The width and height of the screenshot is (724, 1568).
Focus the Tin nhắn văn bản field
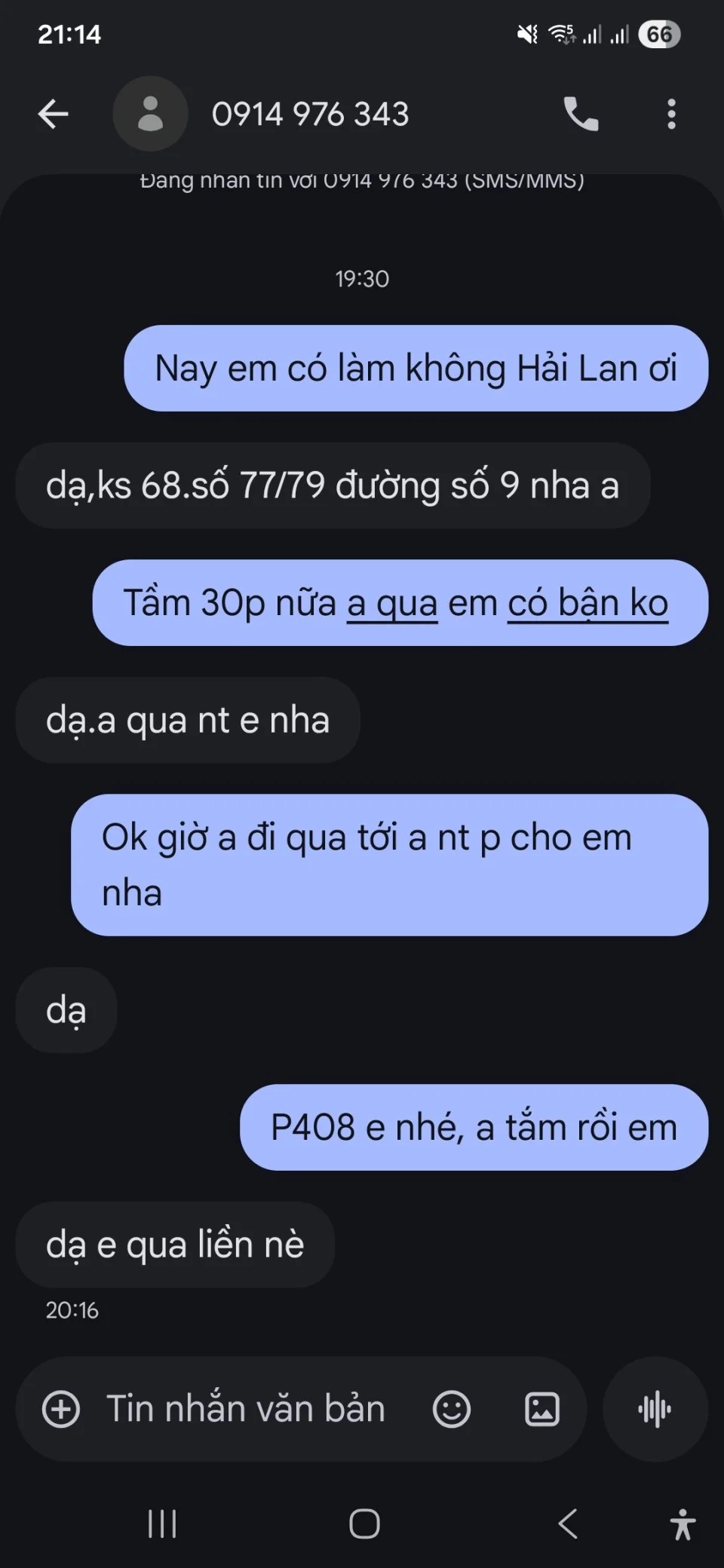[246, 1409]
